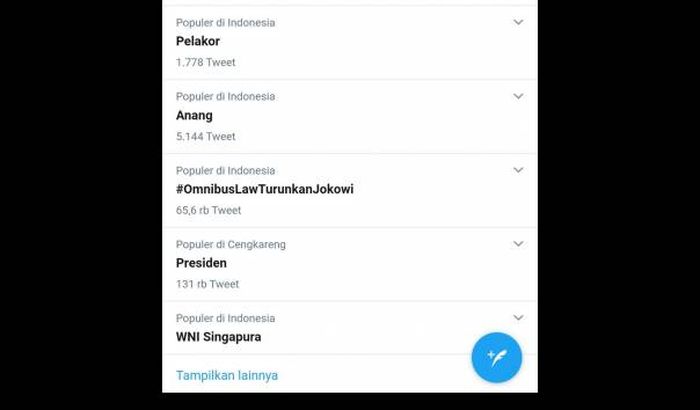Image resolution: width=700 pixels, height=410 pixels.
Task: Open the WNI Singapura trend
Action: [x=219, y=337]
